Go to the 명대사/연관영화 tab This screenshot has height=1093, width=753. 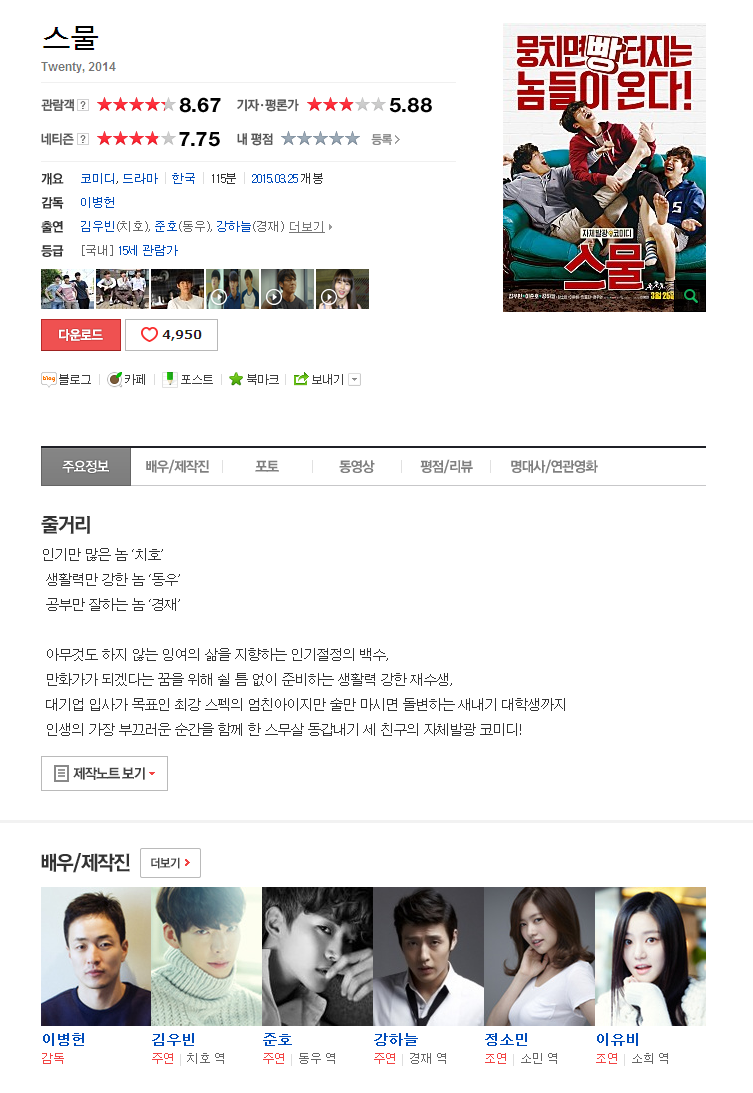[553, 466]
